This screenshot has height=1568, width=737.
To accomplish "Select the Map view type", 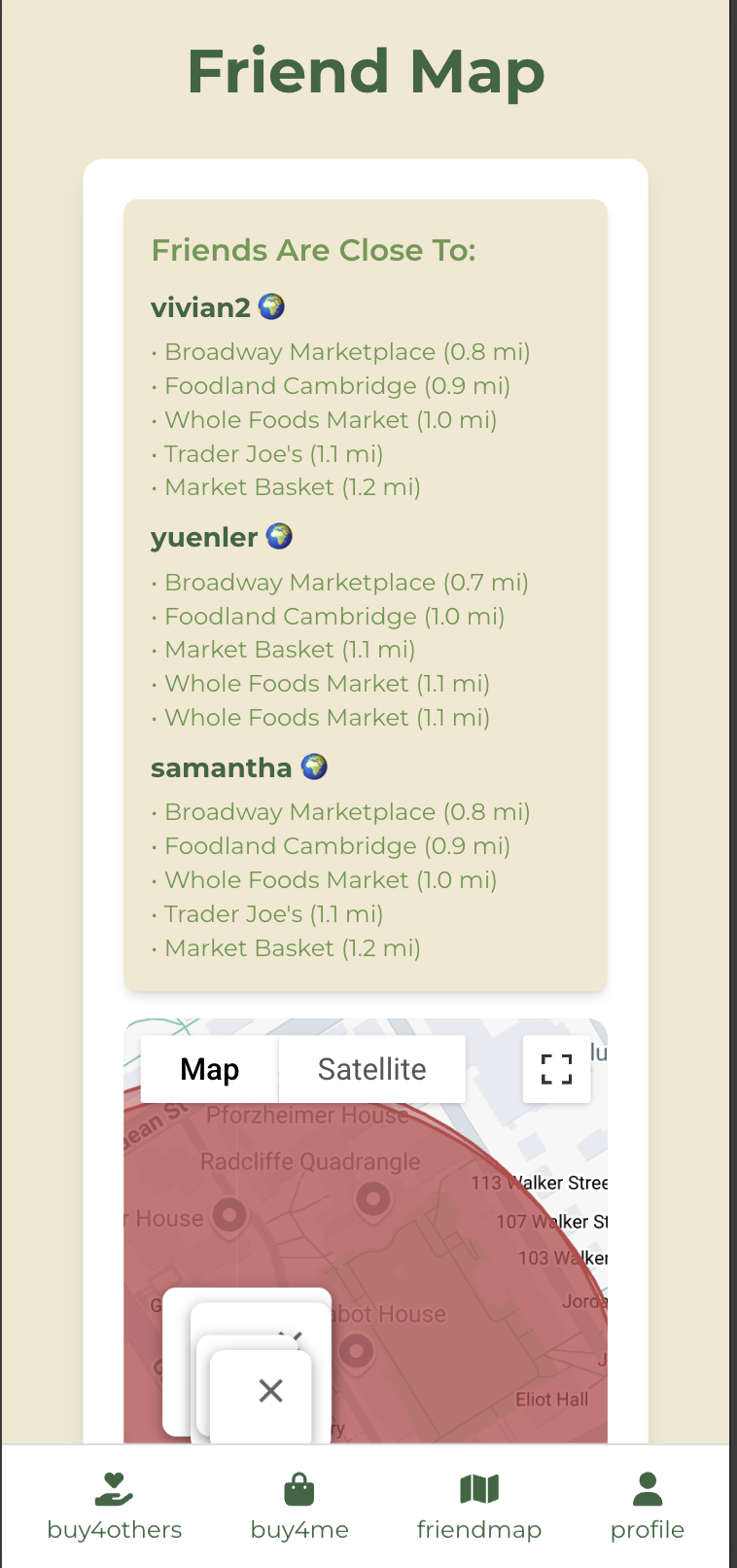I will pyautogui.click(x=210, y=1069).
